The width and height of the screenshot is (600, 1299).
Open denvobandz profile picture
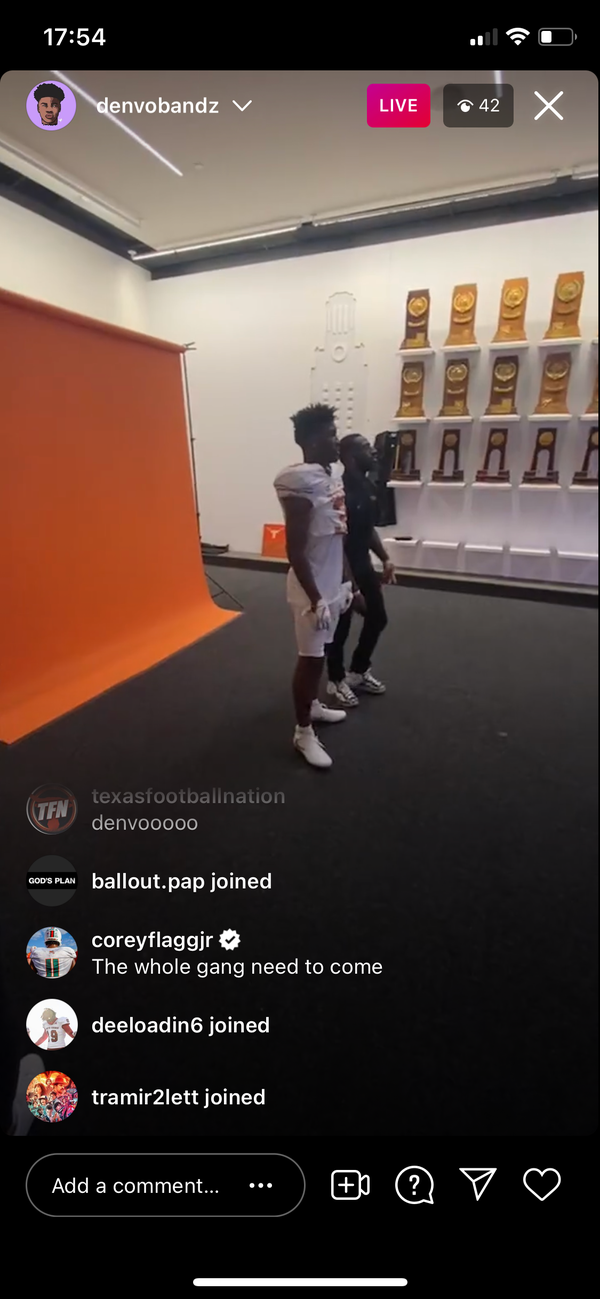pyautogui.click(x=51, y=106)
